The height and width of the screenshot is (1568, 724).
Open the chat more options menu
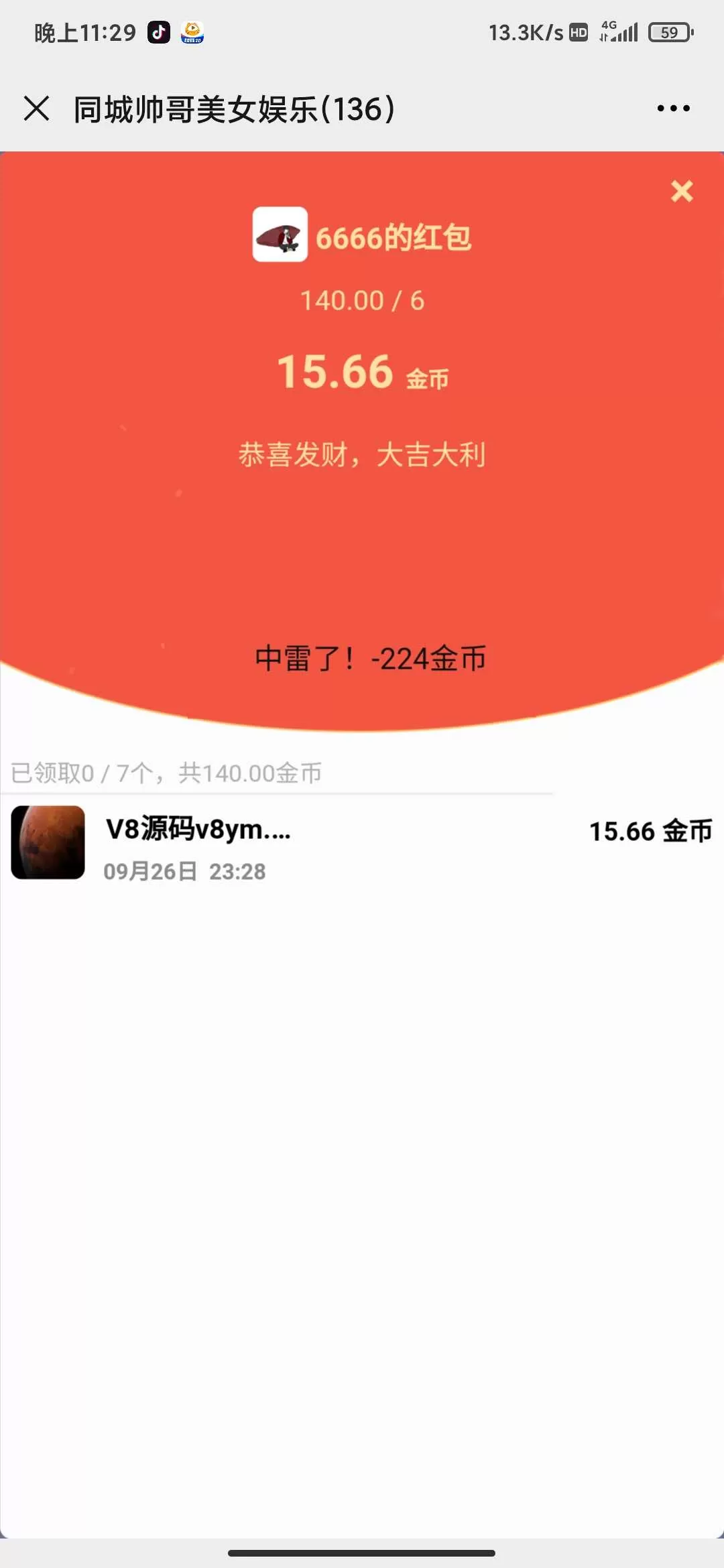click(x=672, y=109)
